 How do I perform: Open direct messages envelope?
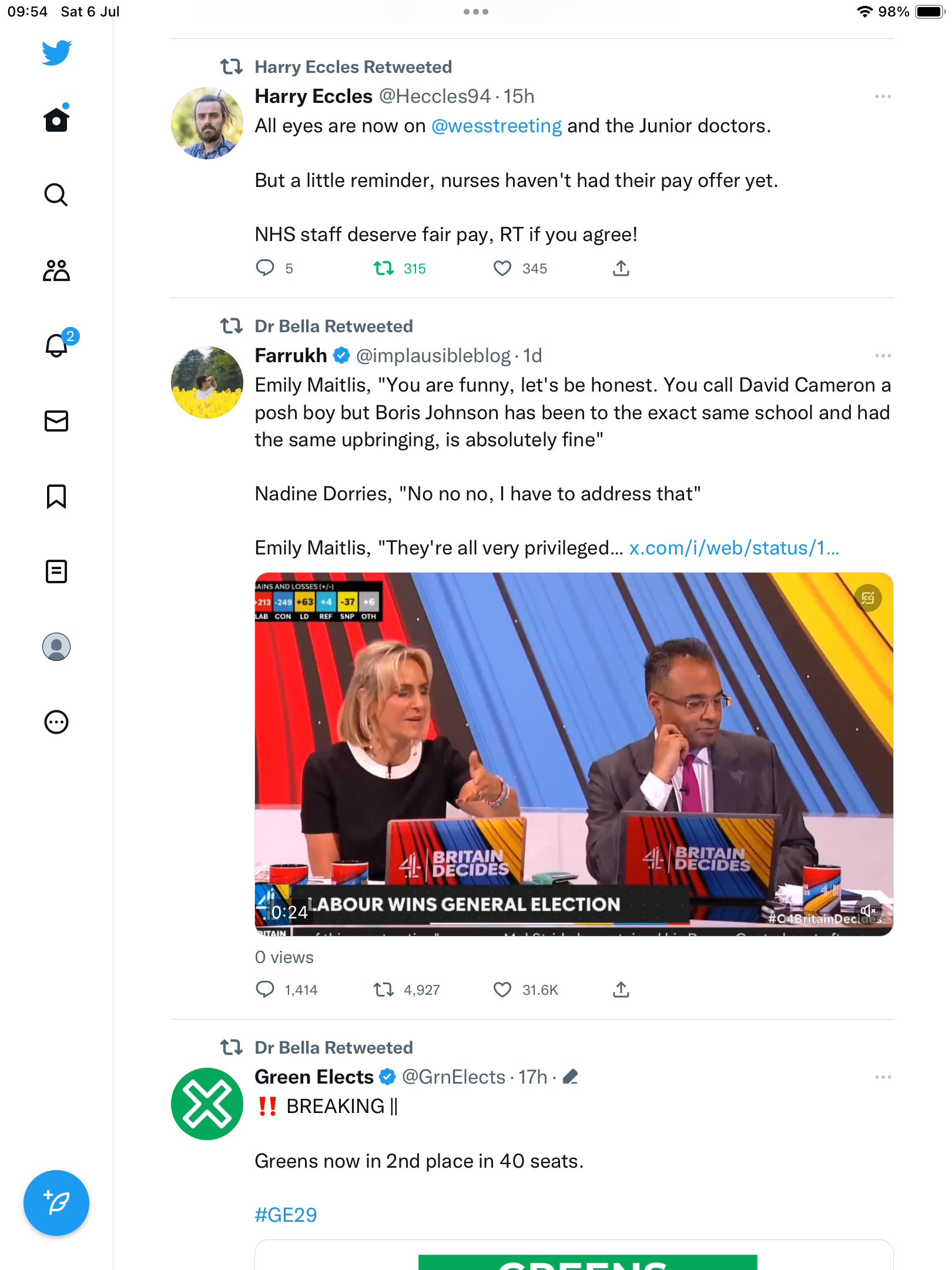click(56, 421)
